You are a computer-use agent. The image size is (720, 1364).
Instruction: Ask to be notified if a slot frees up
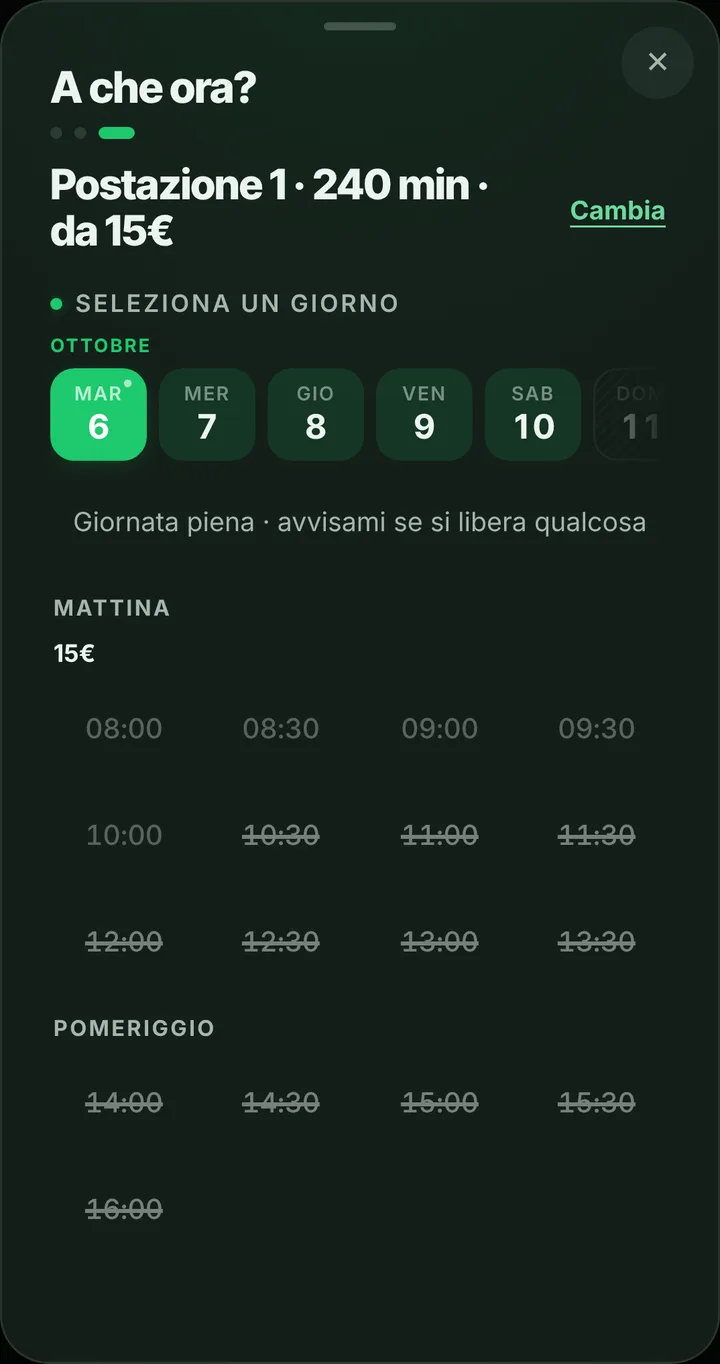point(360,522)
